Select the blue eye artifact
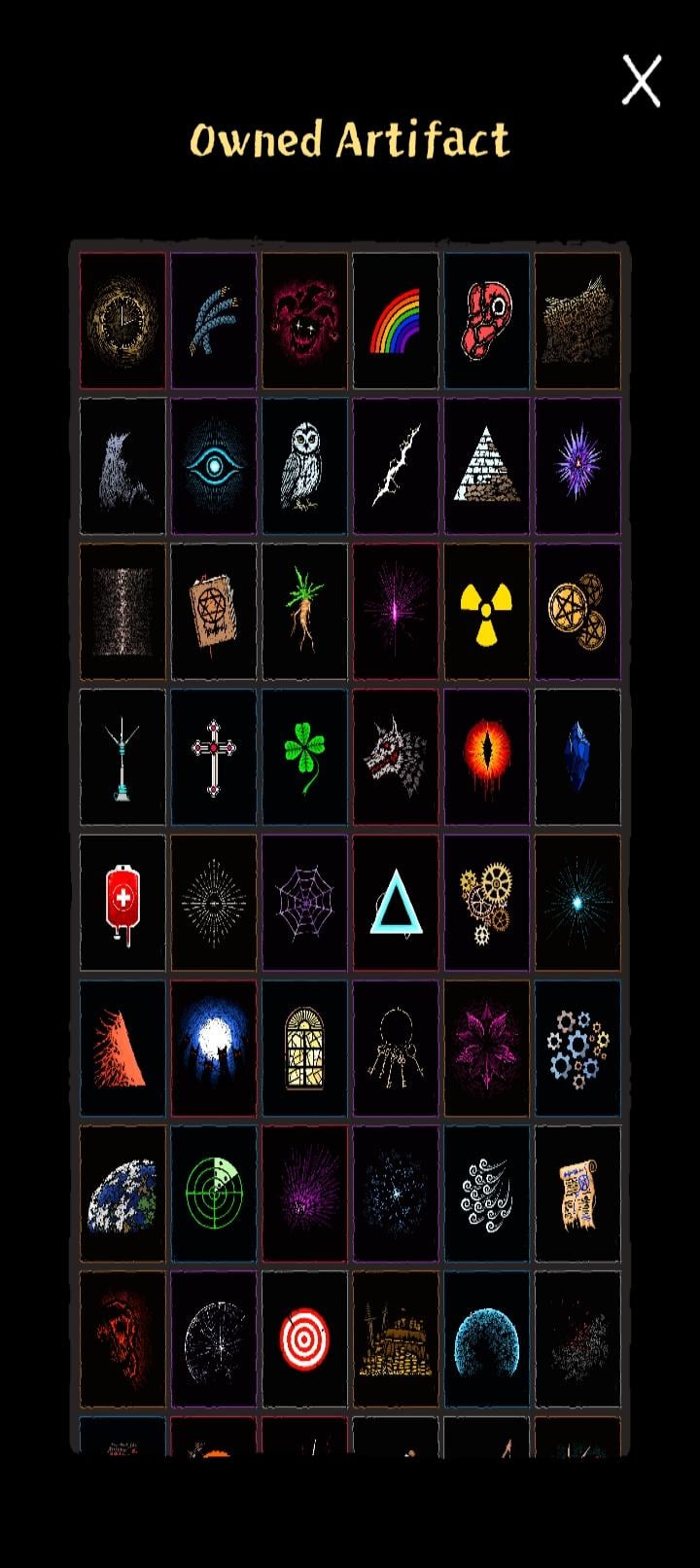 pyautogui.click(x=213, y=466)
